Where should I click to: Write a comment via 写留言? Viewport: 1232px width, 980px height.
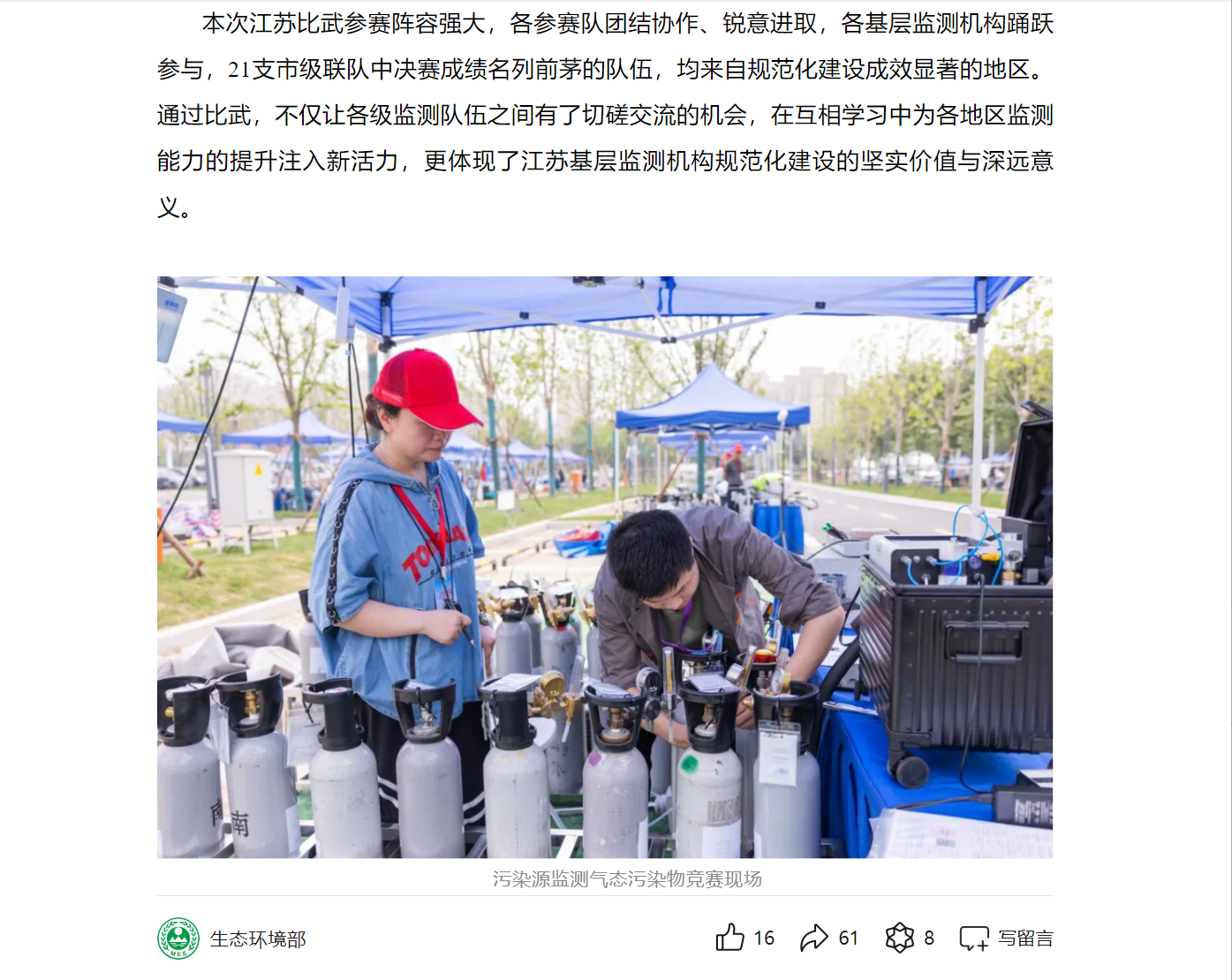(1007, 938)
